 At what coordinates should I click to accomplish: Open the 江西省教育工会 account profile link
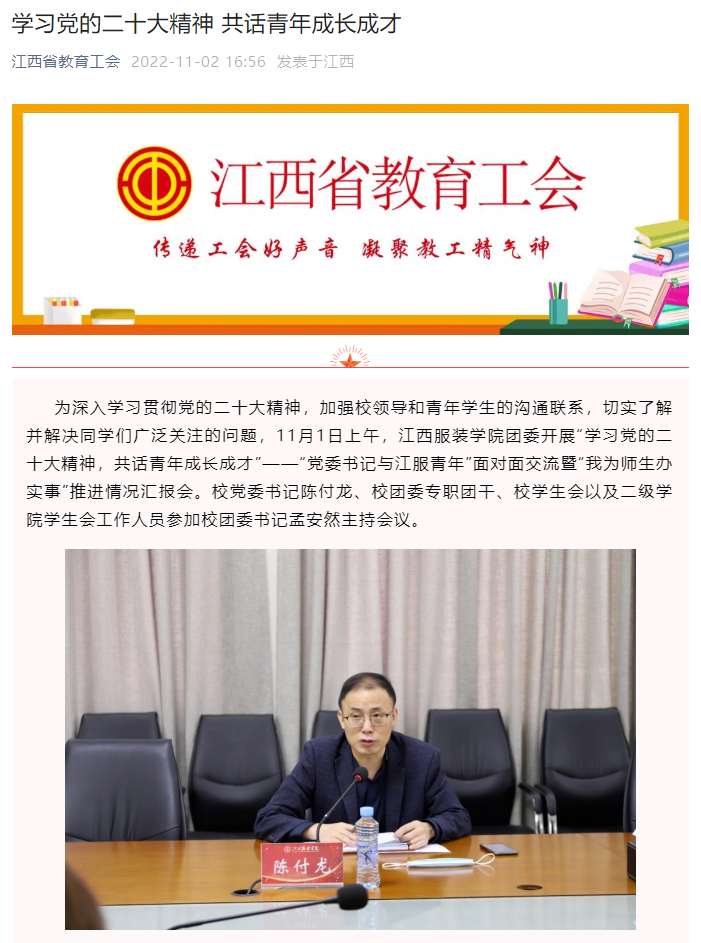[66, 62]
